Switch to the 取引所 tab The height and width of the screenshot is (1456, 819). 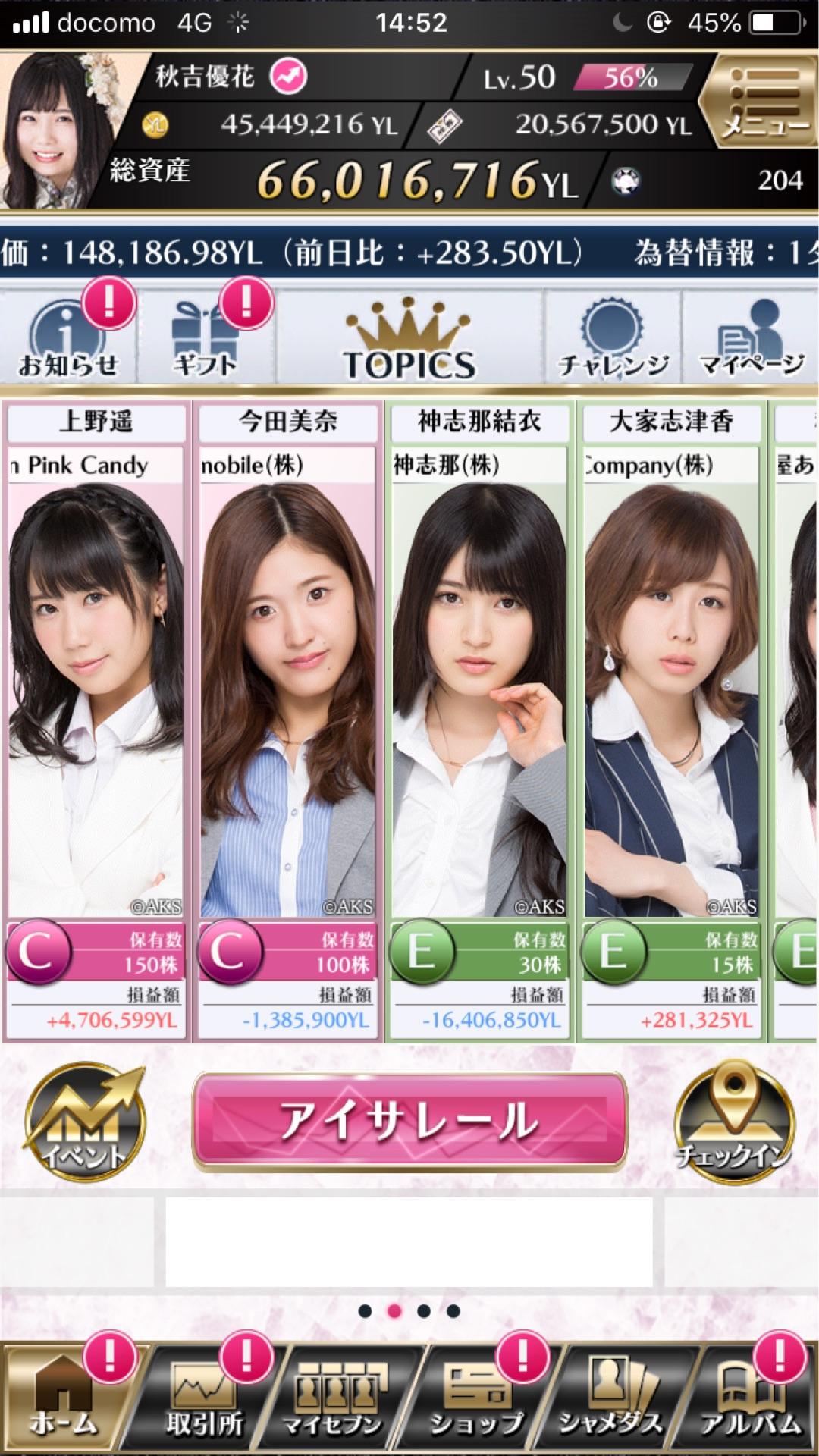(205, 1399)
